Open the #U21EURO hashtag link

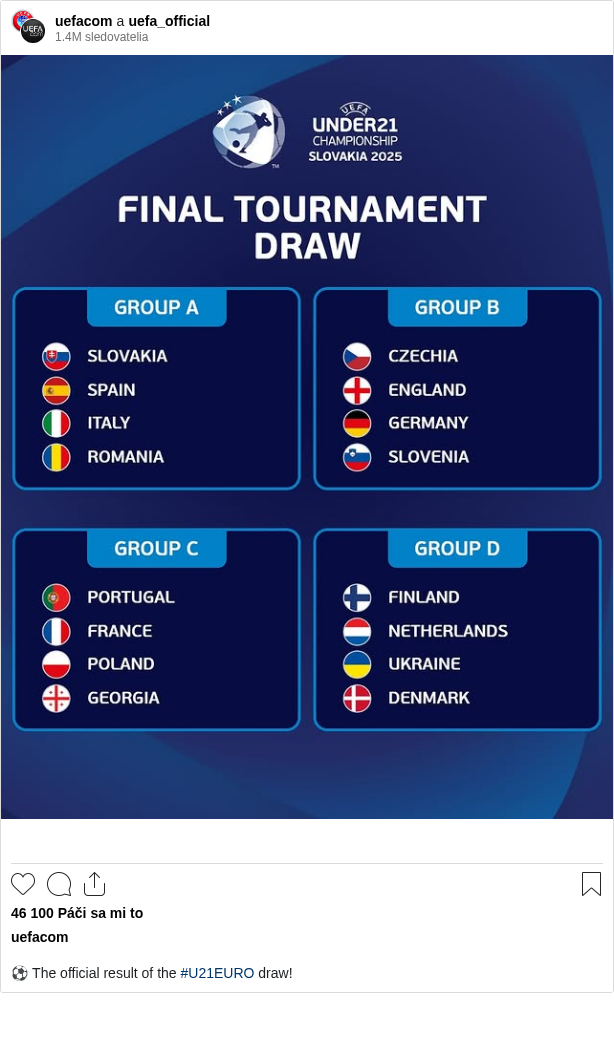(217, 973)
